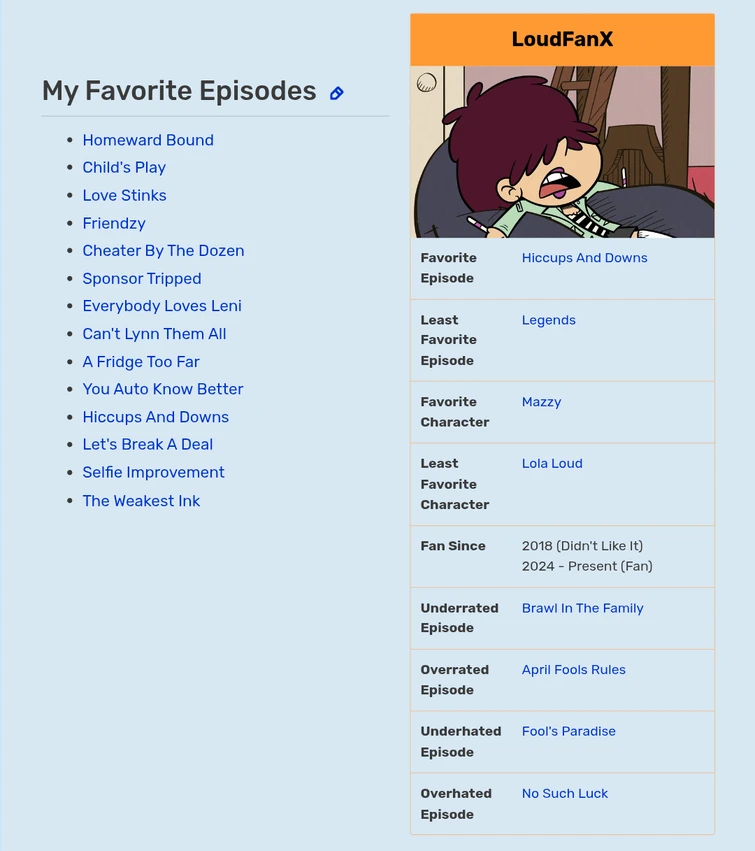The image size is (755, 851).
Task: Open the Lola Loud character page
Action: point(551,463)
